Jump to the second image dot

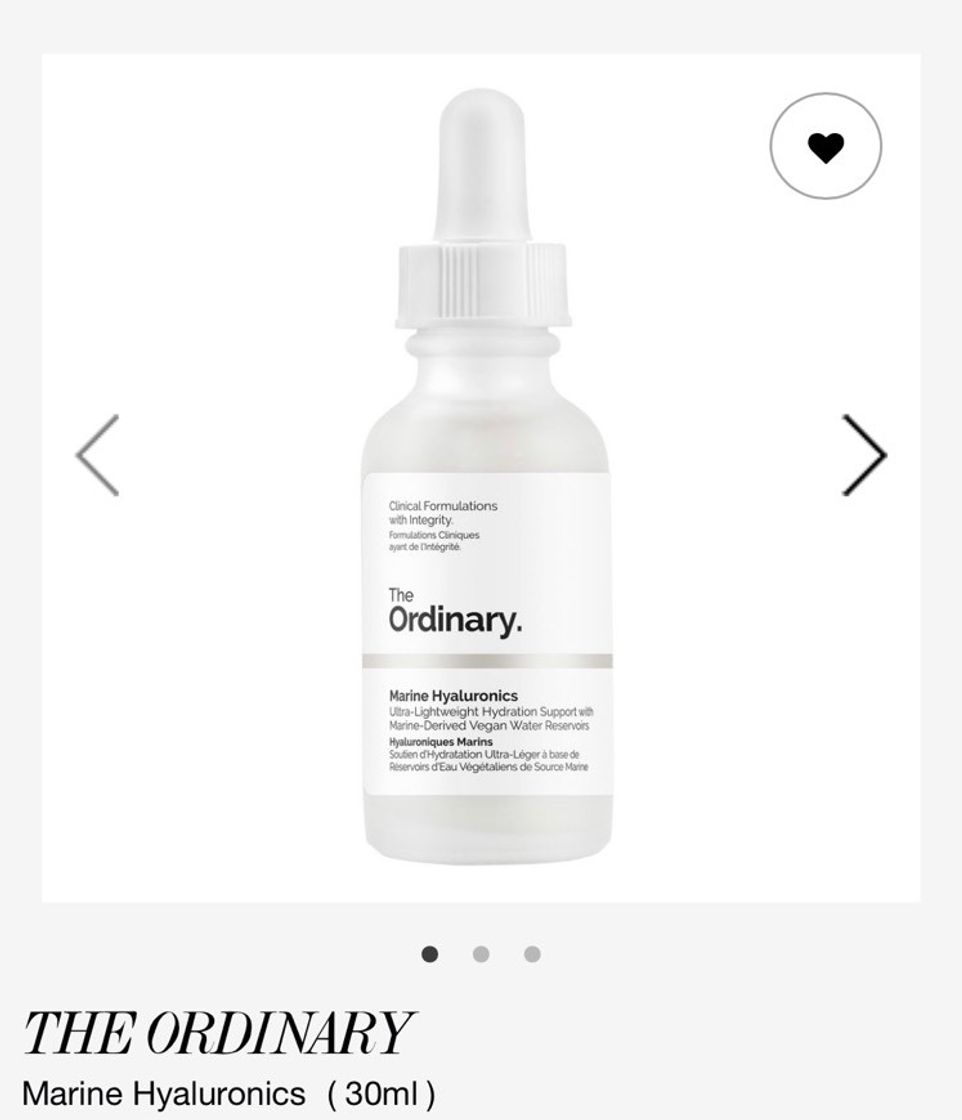481,954
